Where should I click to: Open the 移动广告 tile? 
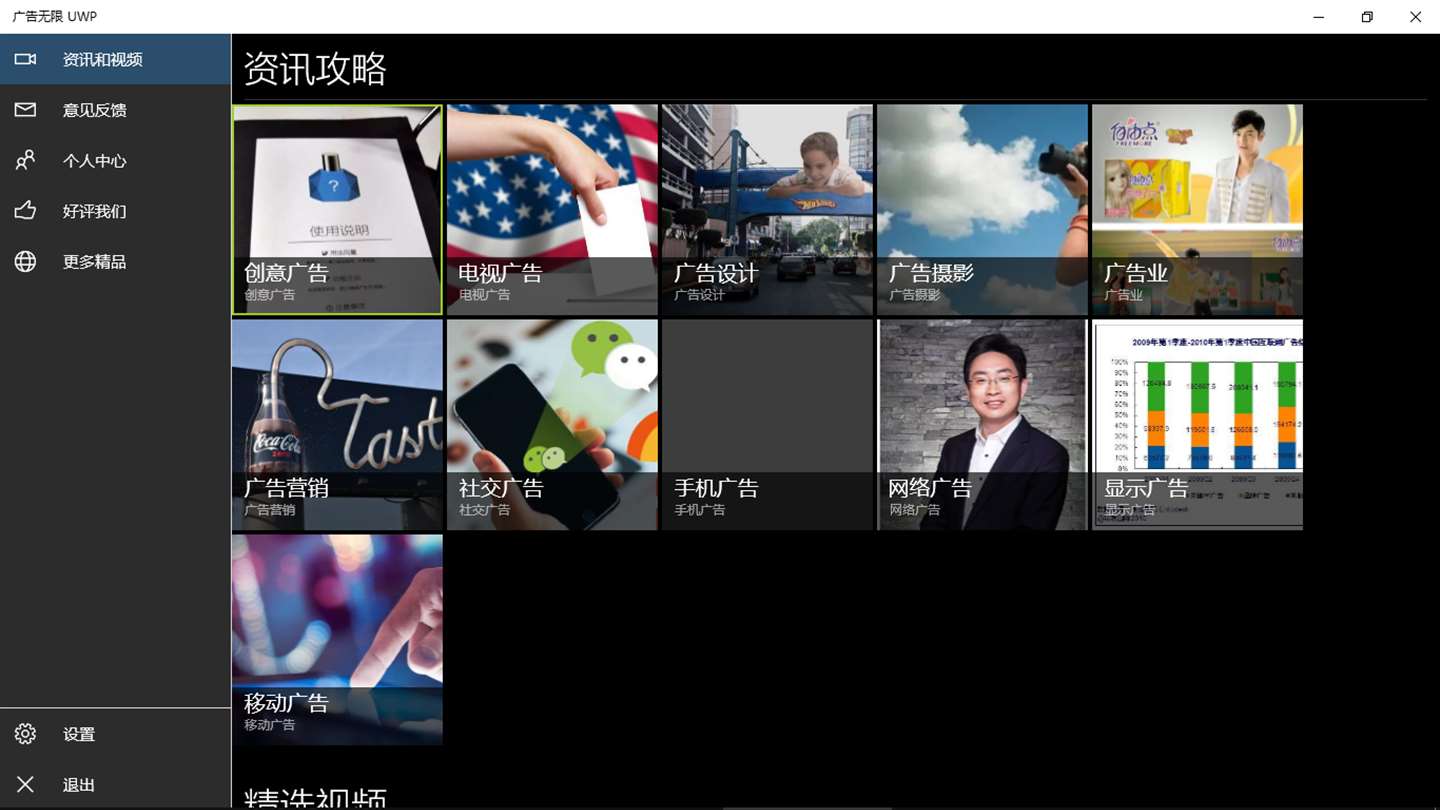click(x=337, y=640)
